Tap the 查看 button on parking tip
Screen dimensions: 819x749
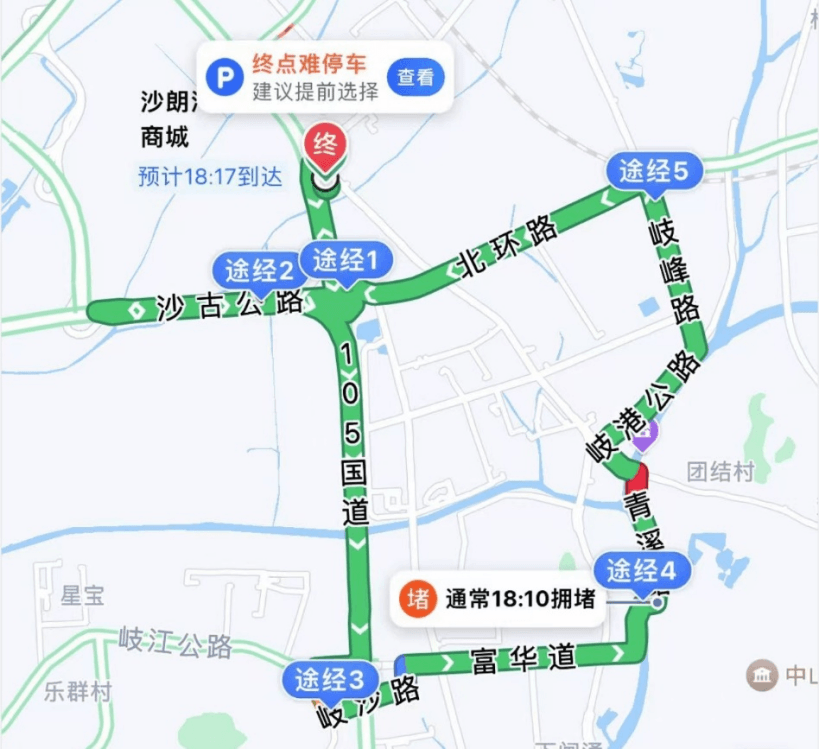(x=415, y=77)
